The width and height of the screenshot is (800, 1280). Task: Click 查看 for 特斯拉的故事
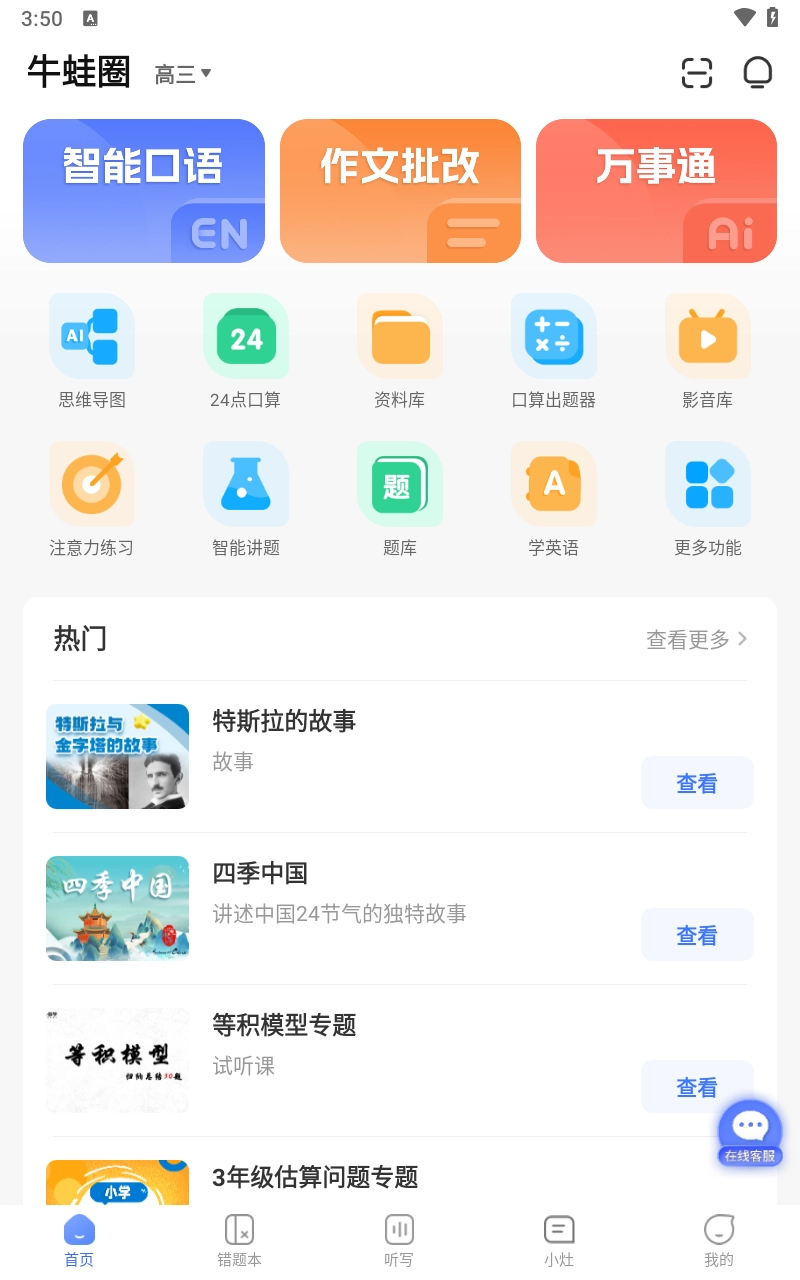click(696, 783)
